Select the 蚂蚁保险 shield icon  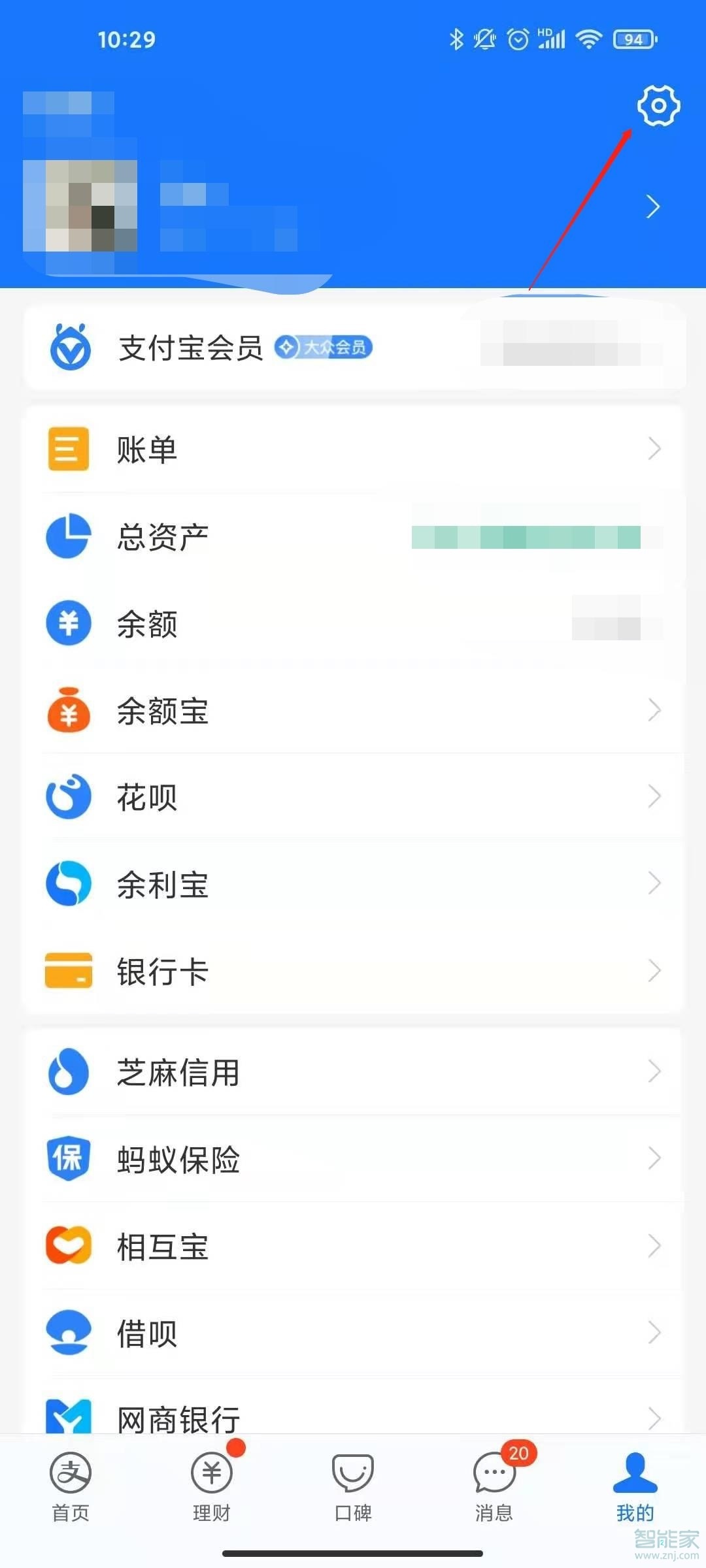[x=68, y=1158]
